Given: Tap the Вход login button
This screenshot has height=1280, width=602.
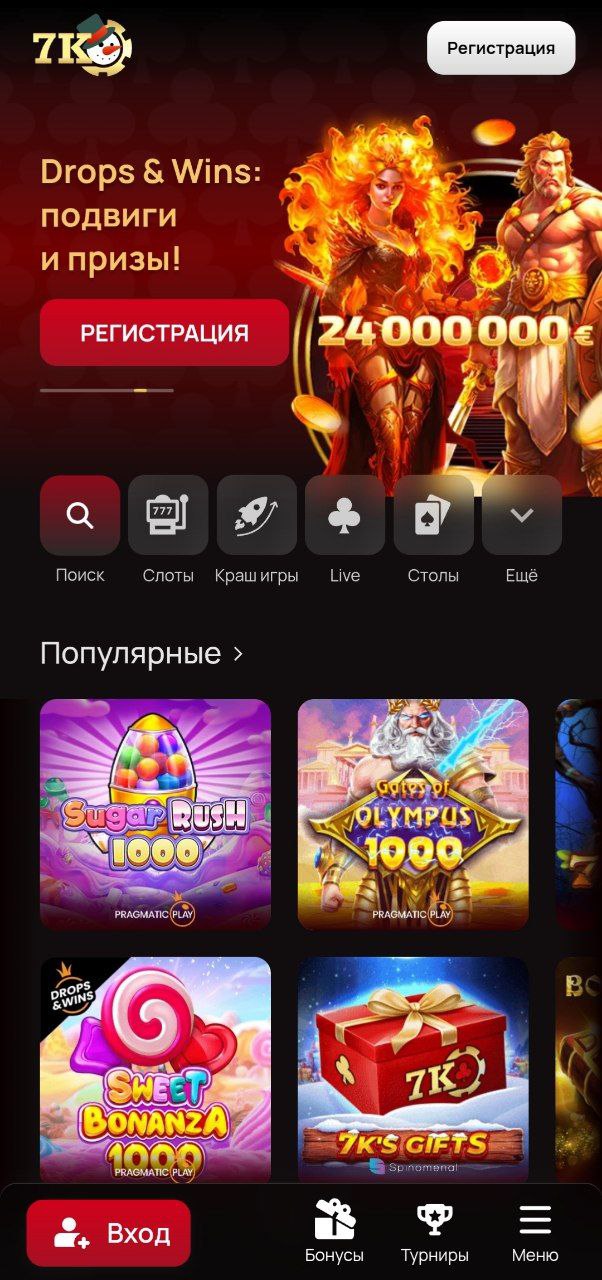Looking at the screenshot, I should (109, 1234).
